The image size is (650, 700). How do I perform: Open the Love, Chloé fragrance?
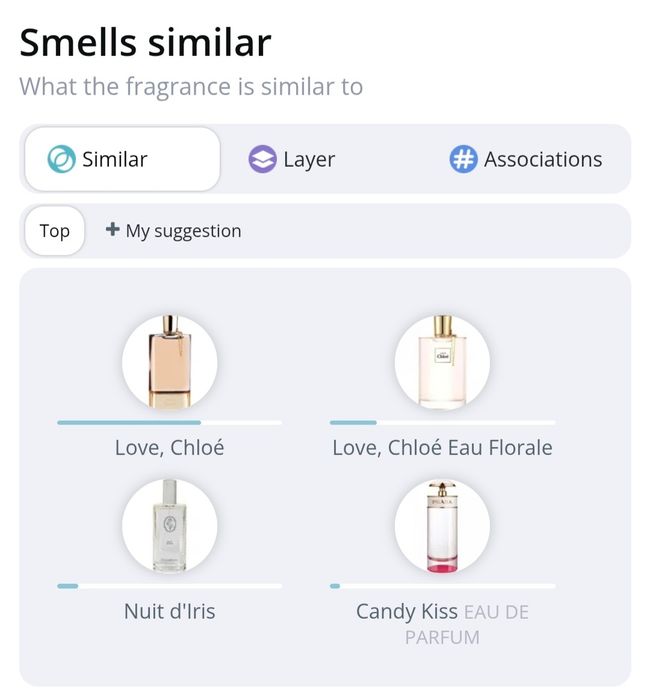click(x=169, y=362)
